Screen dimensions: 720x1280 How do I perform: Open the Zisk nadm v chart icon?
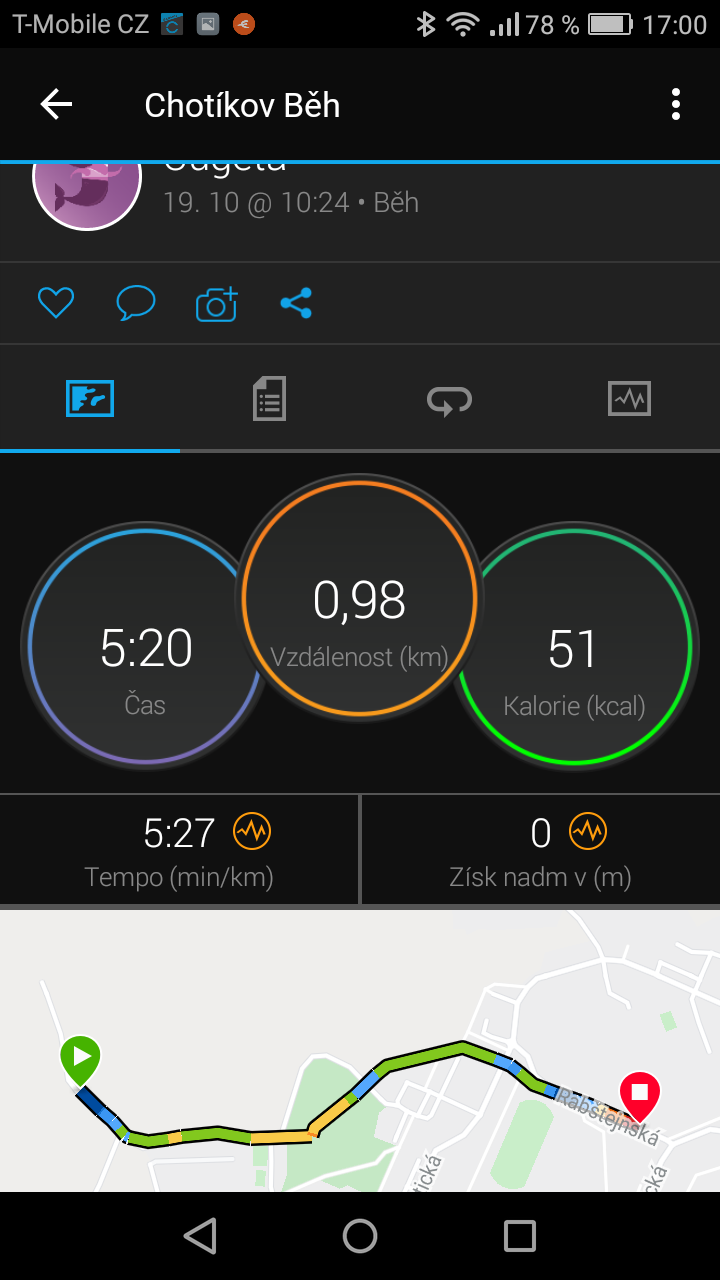coord(588,831)
